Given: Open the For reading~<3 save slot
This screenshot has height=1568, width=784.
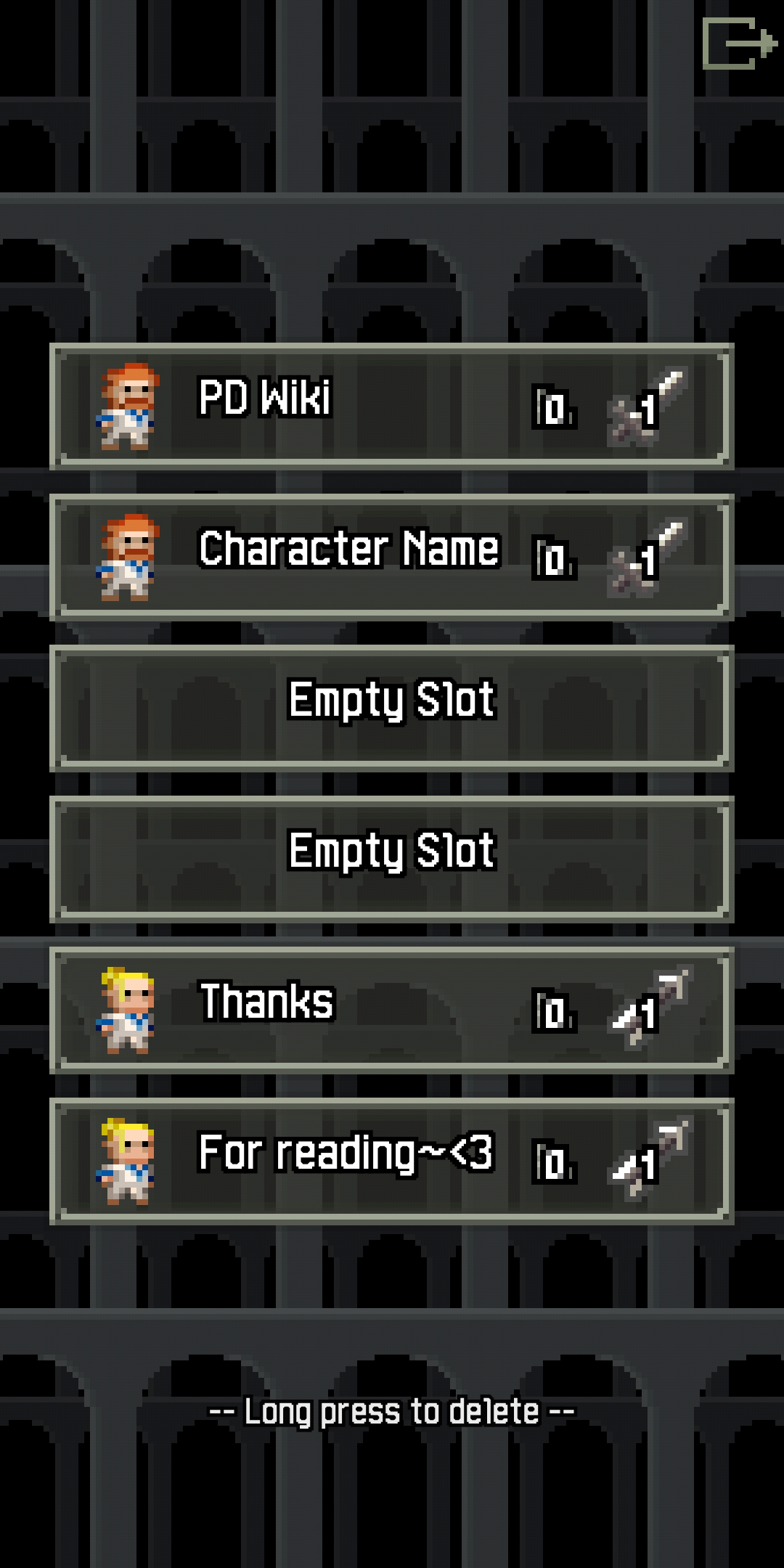Looking at the screenshot, I should (x=392, y=1161).
